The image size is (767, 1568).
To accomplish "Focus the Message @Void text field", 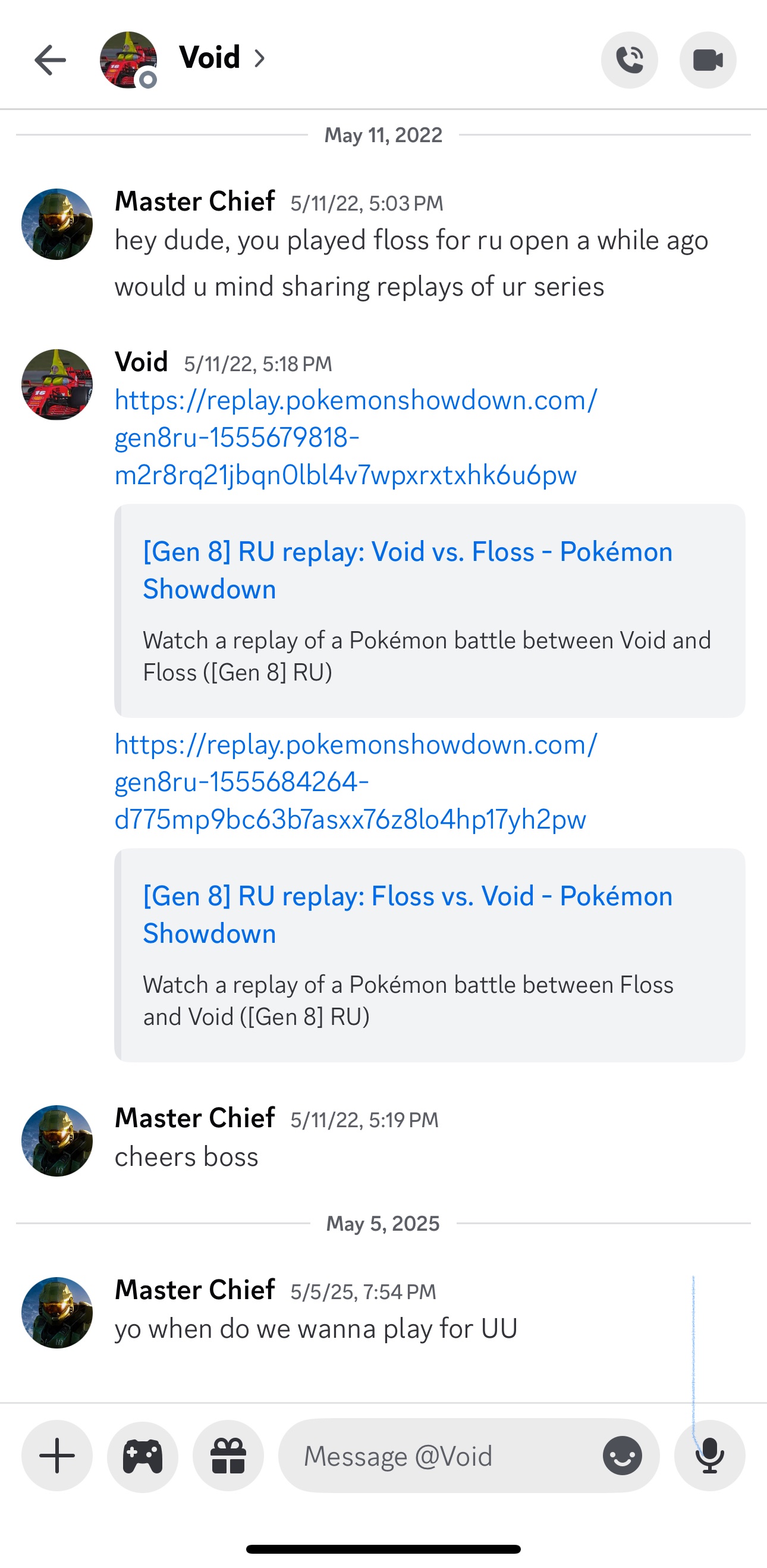I will (438, 1456).
